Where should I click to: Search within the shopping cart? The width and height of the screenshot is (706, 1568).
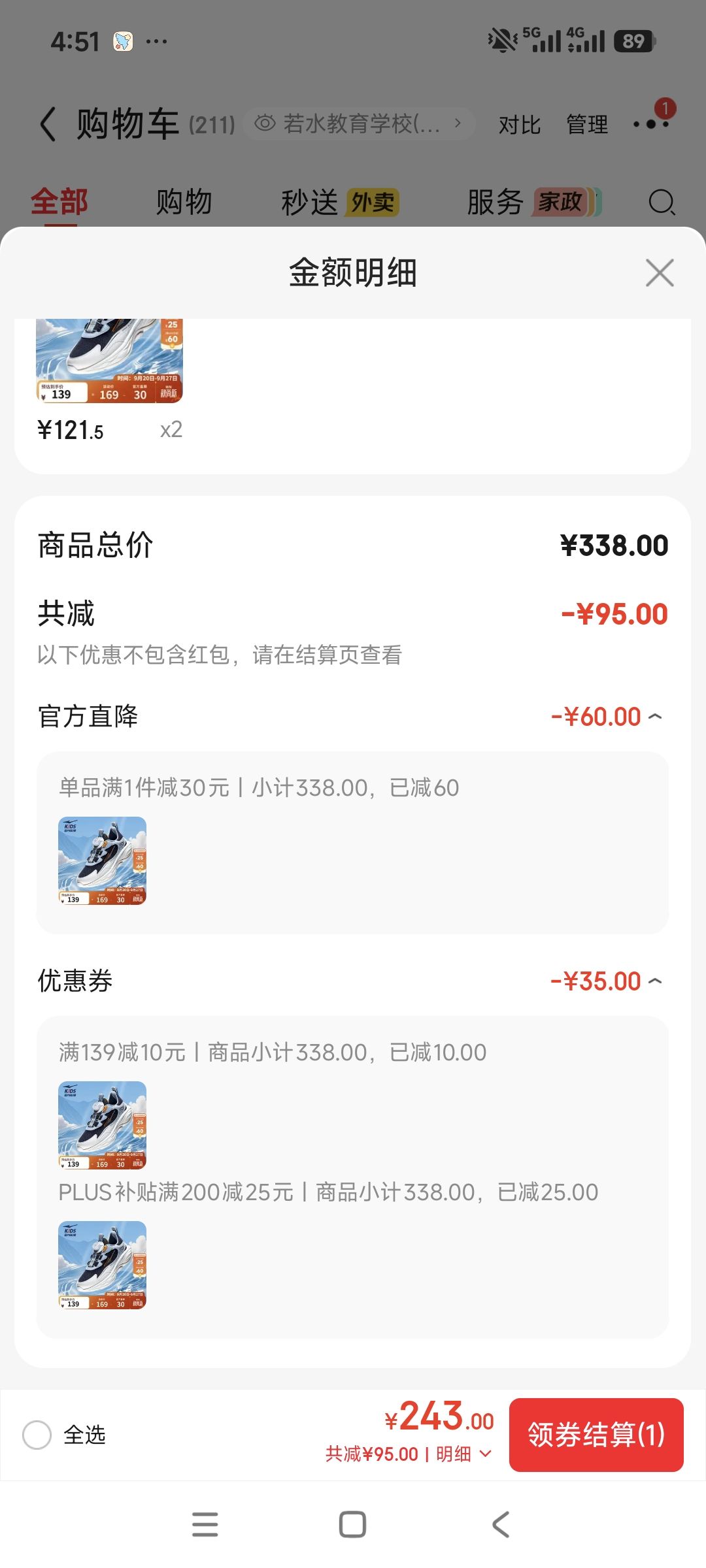662,202
